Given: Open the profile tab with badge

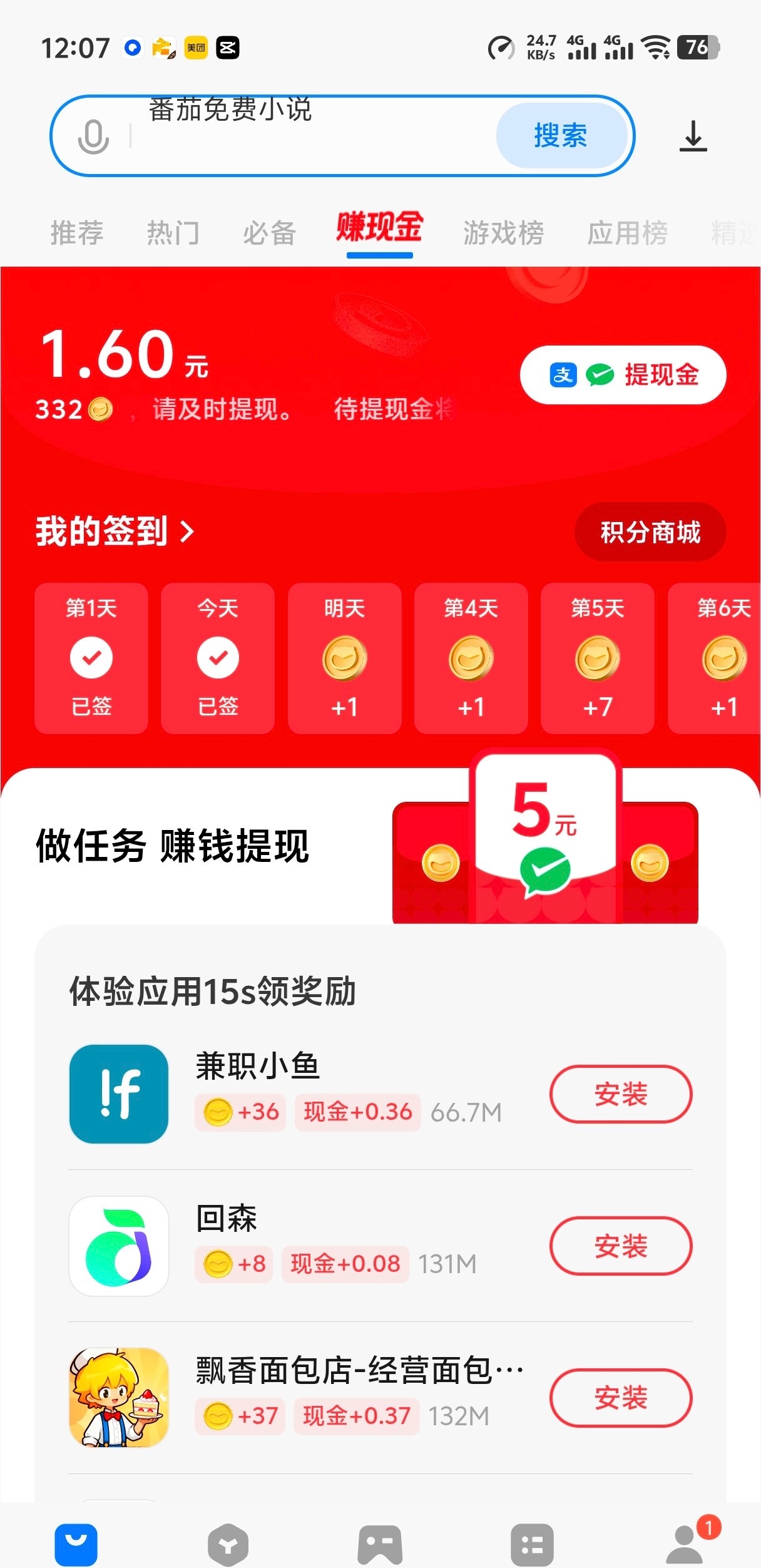Looking at the screenshot, I should 685,1544.
